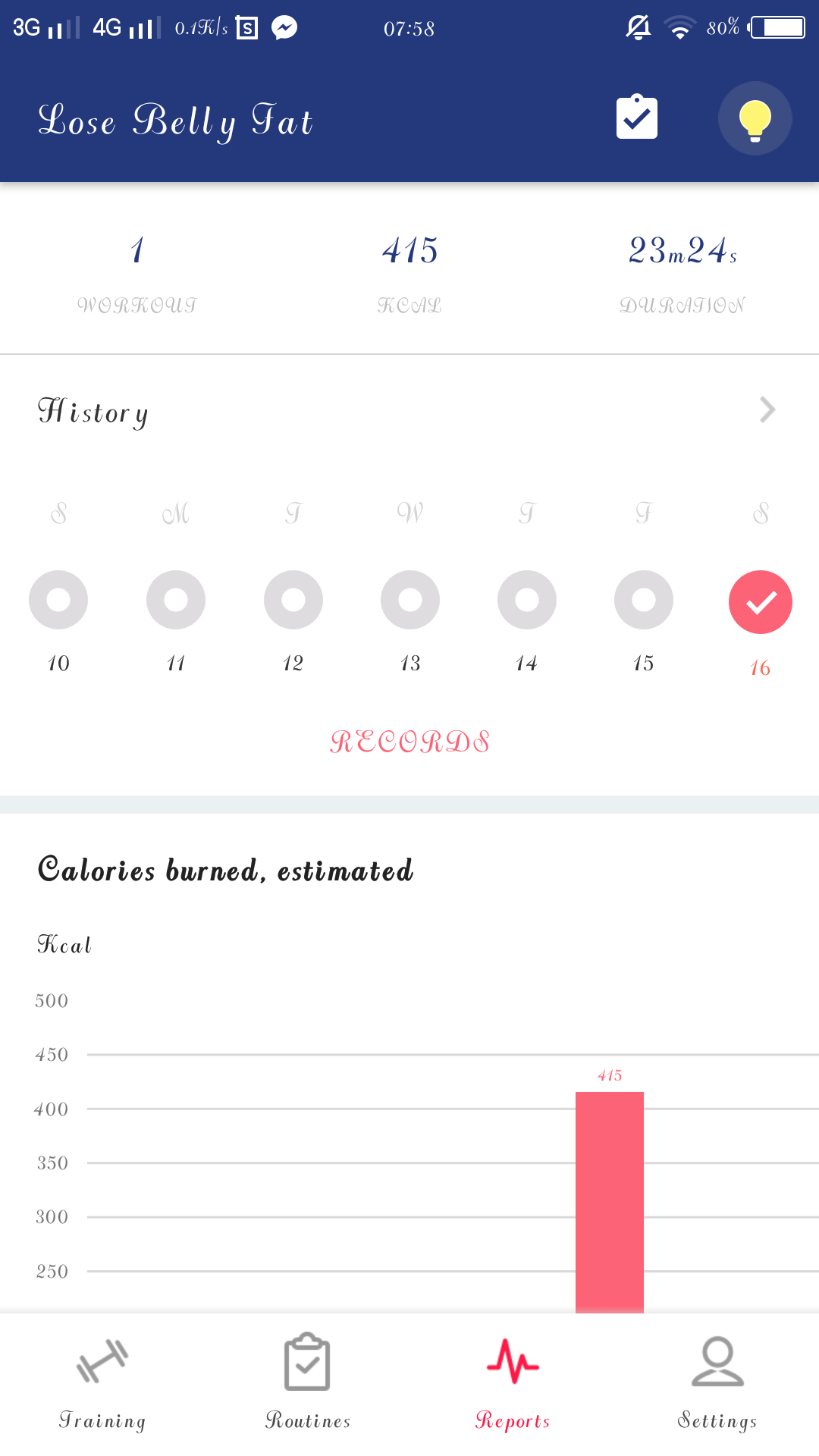Switch to the Routines tab
Screen dimensions: 819x1456
(x=307, y=1382)
